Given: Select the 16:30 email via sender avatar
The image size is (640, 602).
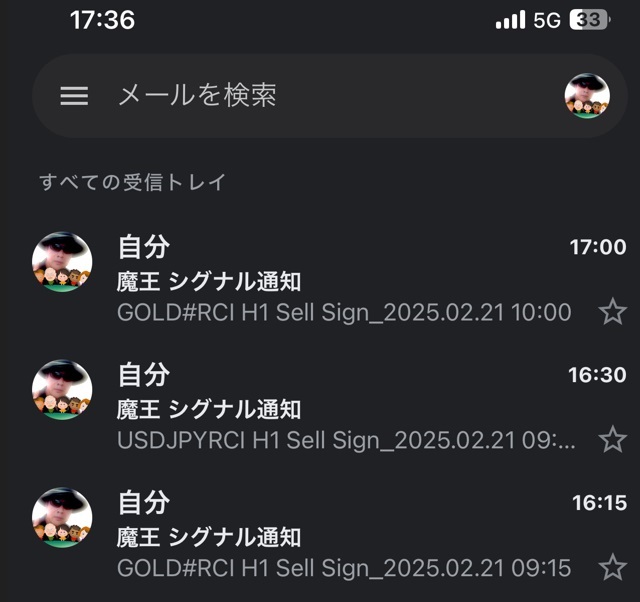Looking at the screenshot, I should [x=62, y=390].
